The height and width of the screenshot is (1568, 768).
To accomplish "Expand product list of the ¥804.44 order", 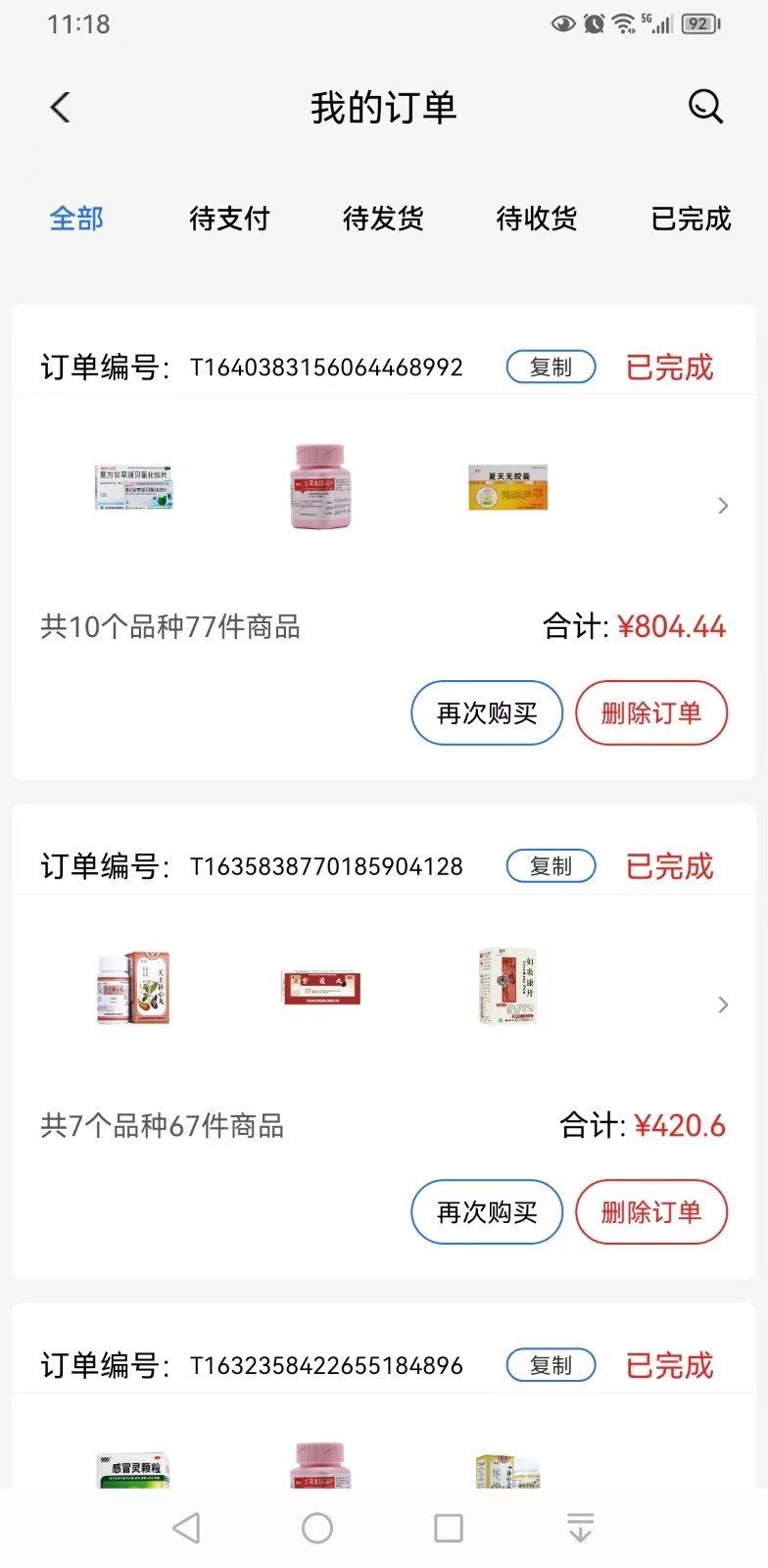I will click(x=723, y=506).
